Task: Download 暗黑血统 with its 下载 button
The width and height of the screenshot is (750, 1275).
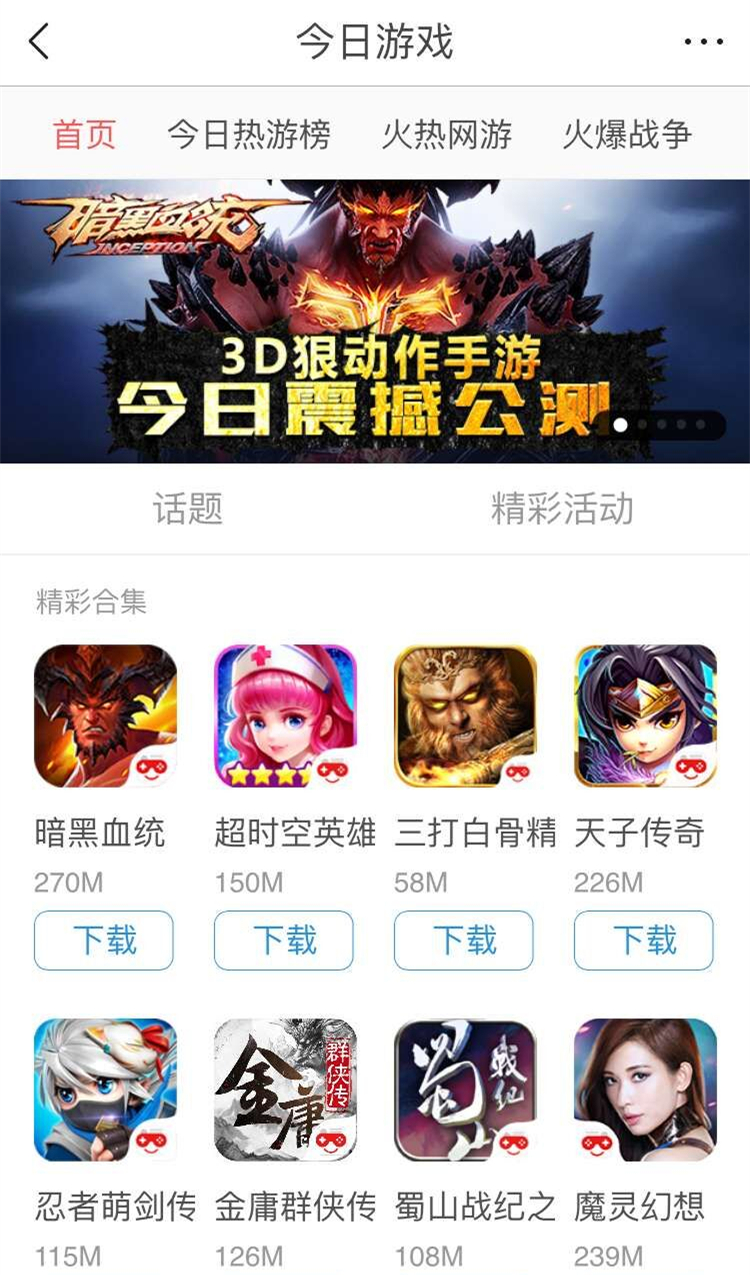Action: (x=104, y=940)
